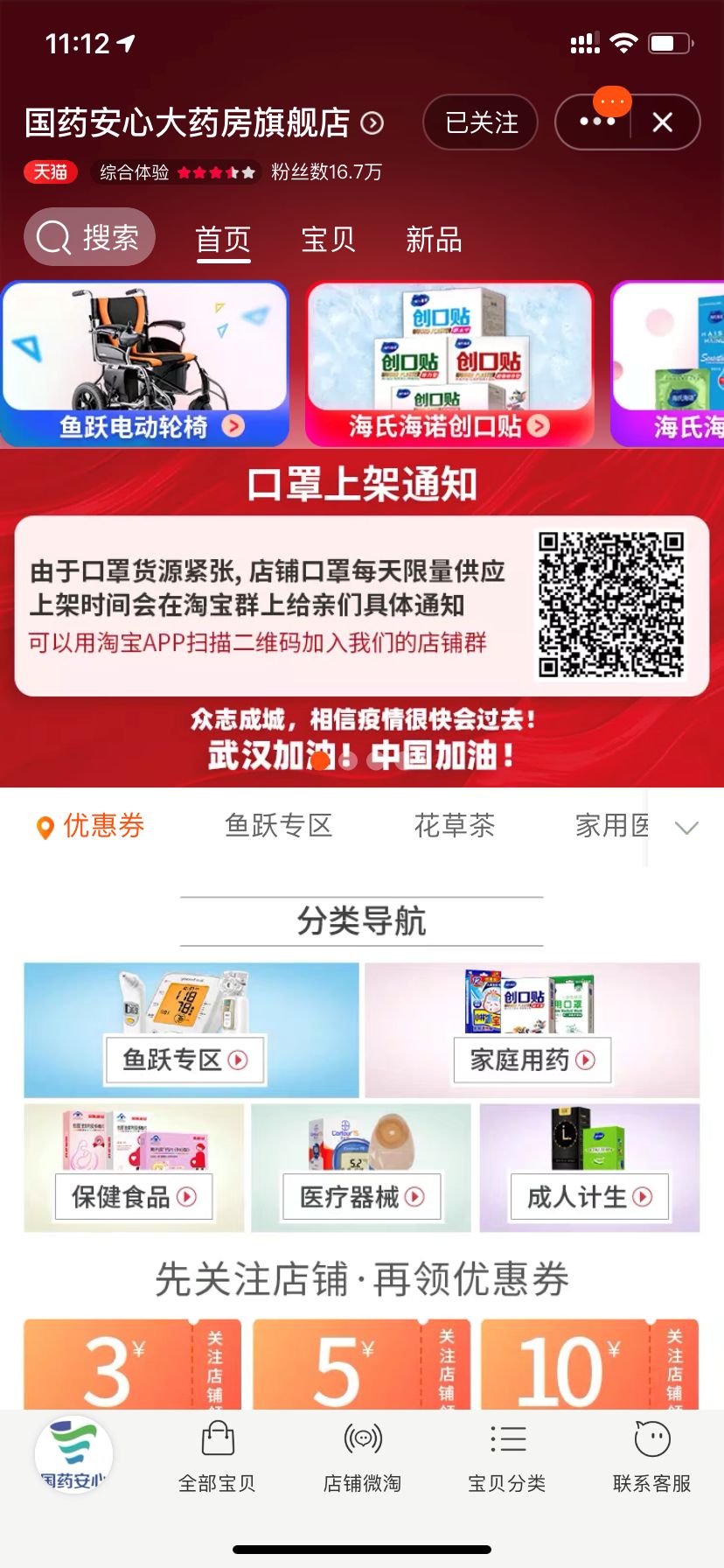Claim the 10 yuan coupon

(588, 1366)
